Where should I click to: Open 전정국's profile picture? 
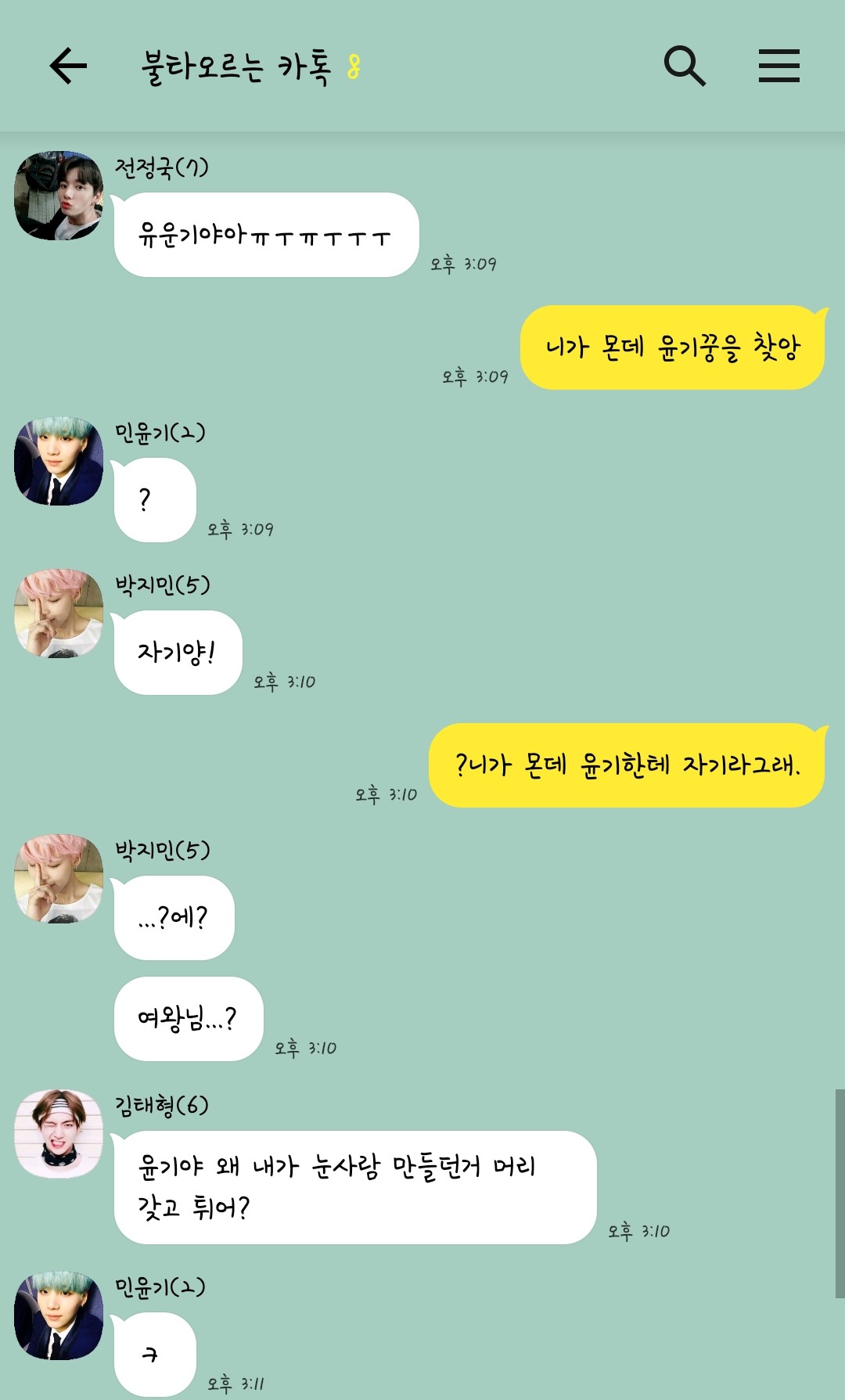click(x=59, y=196)
